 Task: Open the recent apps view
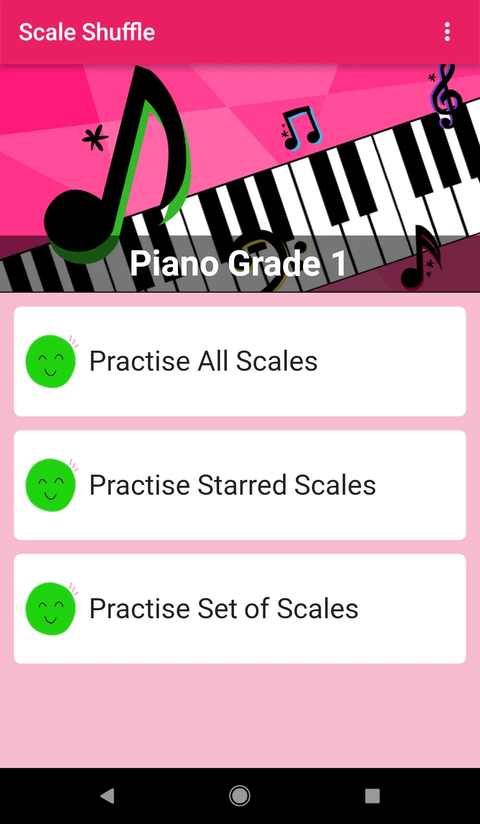tap(372, 796)
